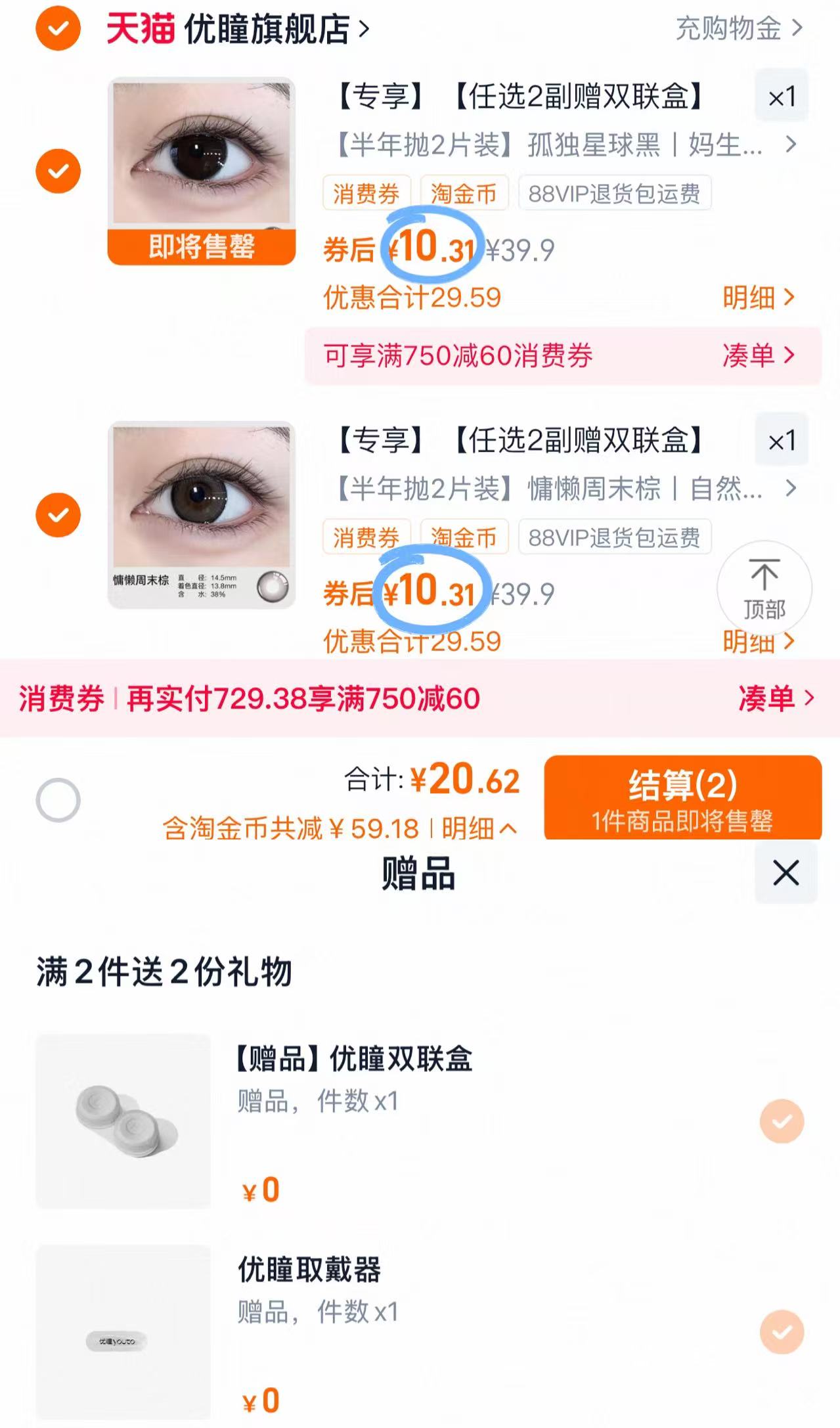Click the 消费券 tag on first product
The image size is (840, 1428).
tap(366, 192)
